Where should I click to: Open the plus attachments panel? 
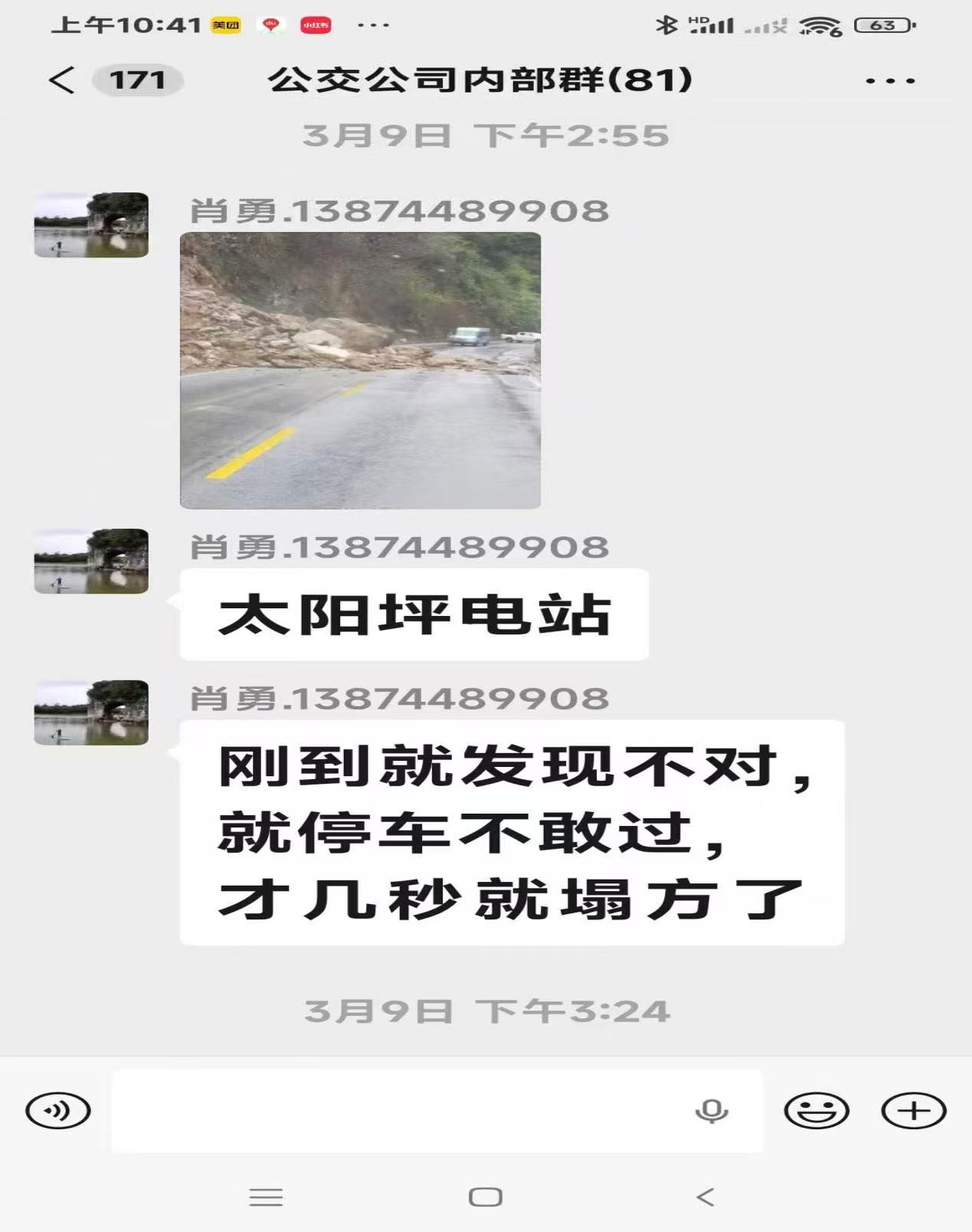tap(913, 1110)
